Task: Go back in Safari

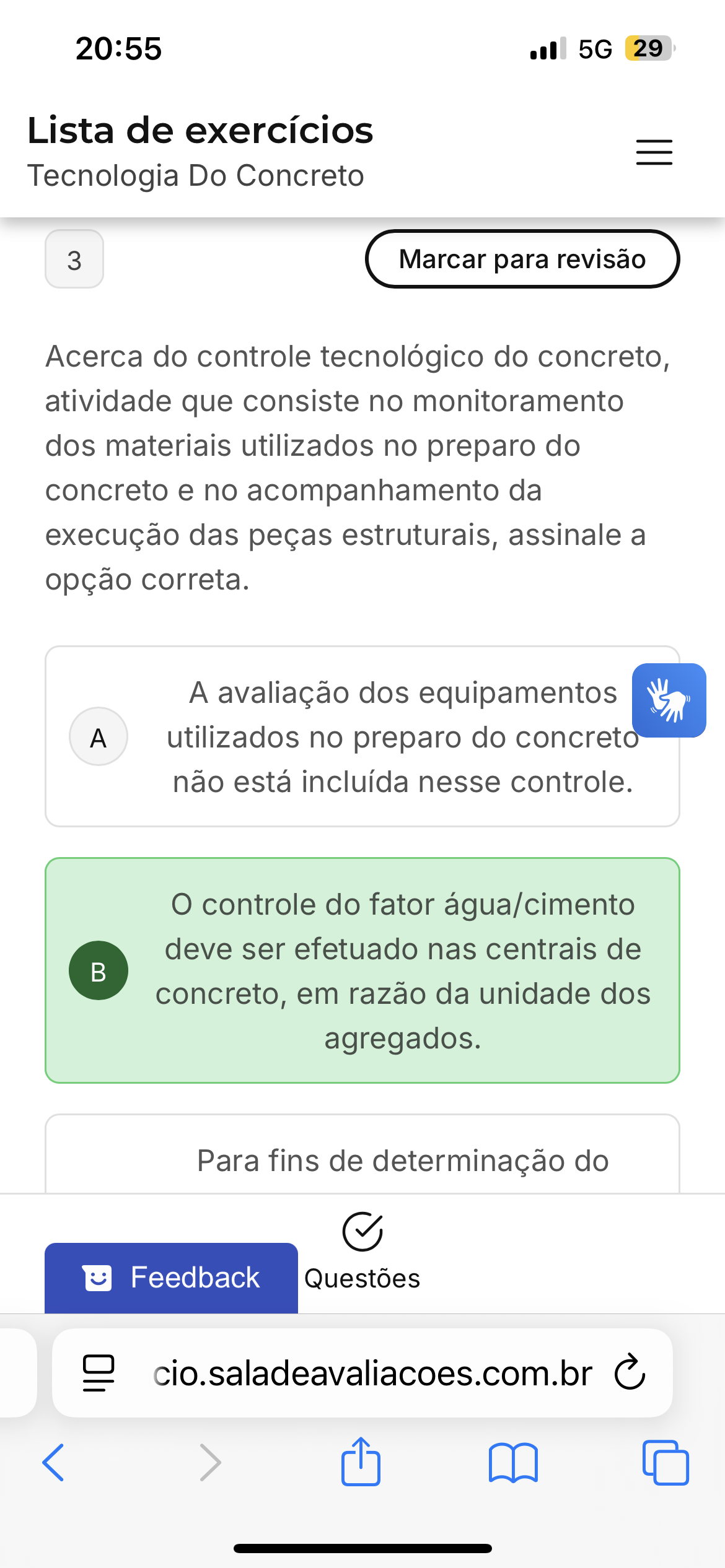Action: pos(53,1462)
